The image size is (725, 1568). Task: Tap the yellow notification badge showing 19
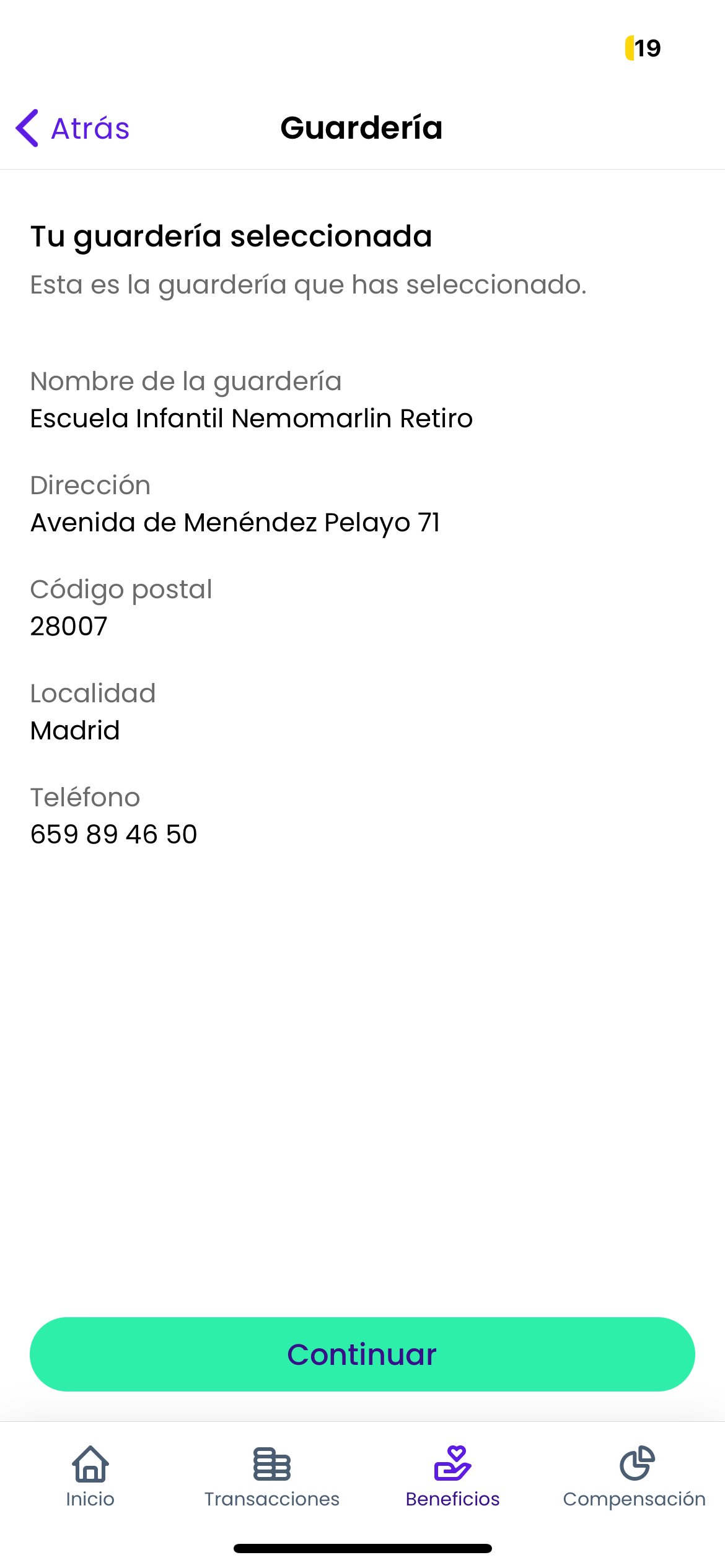pos(641,48)
